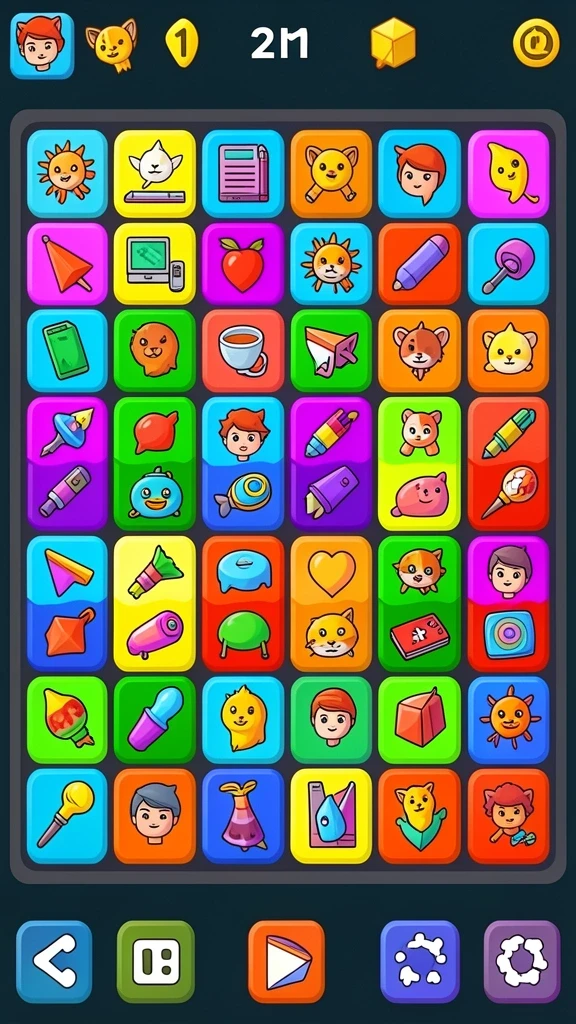Choose the gray-haired boy tile
This screenshot has width=576, height=1024.
click(x=155, y=816)
